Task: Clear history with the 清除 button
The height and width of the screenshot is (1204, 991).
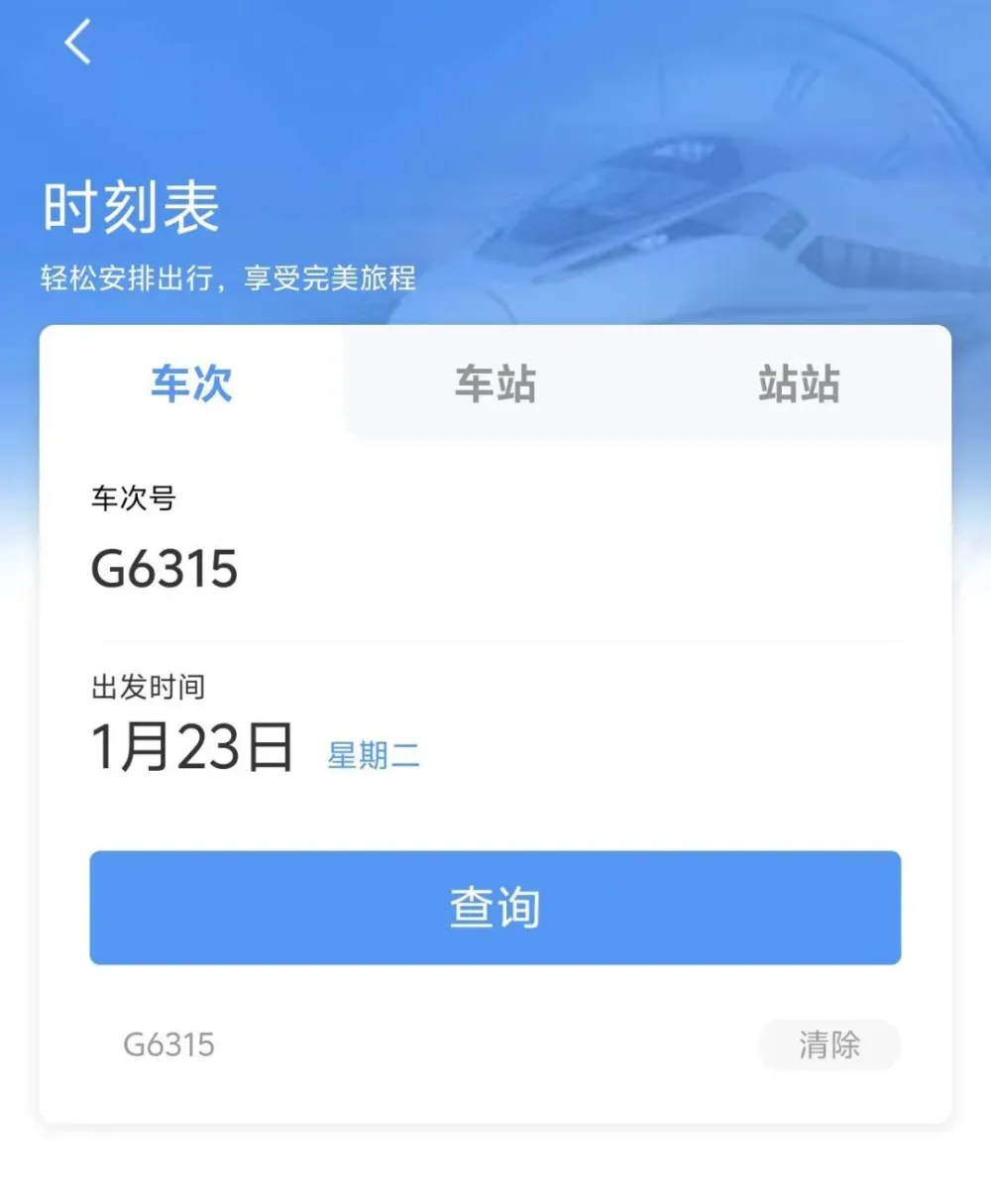Action: click(x=828, y=1044)
